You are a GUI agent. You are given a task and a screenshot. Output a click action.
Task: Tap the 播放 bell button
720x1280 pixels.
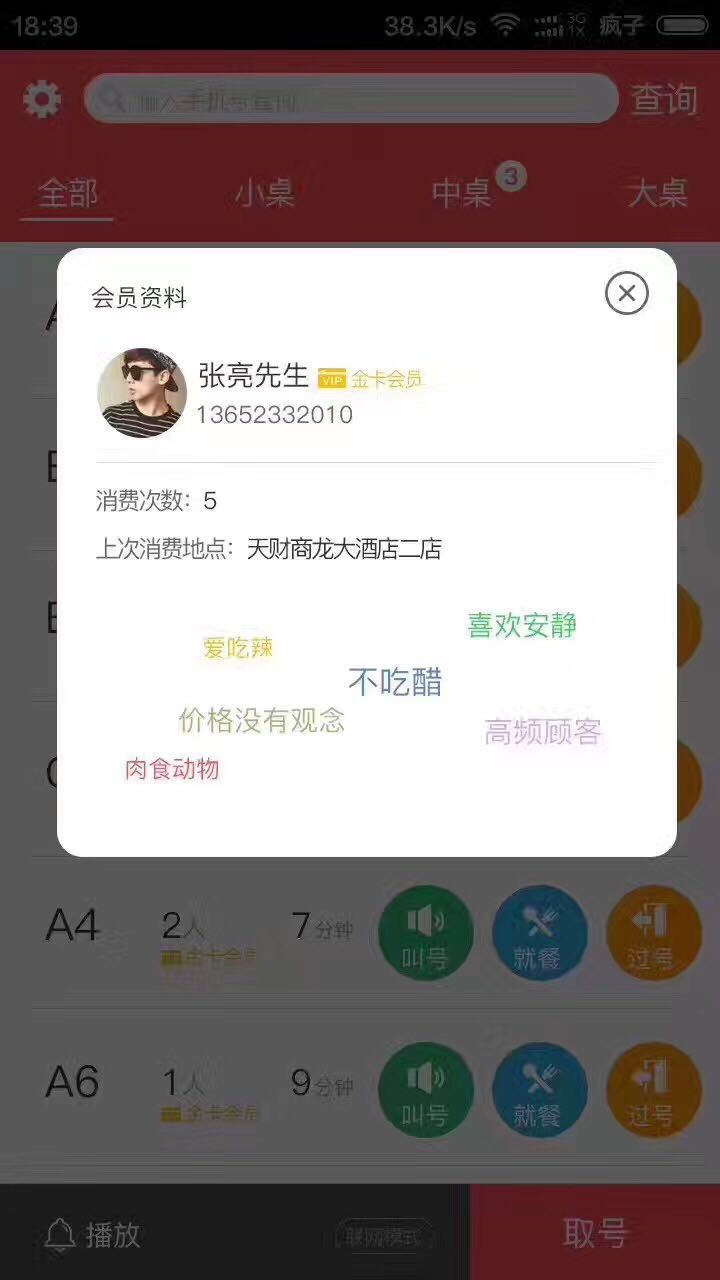tap(92, 1235)
